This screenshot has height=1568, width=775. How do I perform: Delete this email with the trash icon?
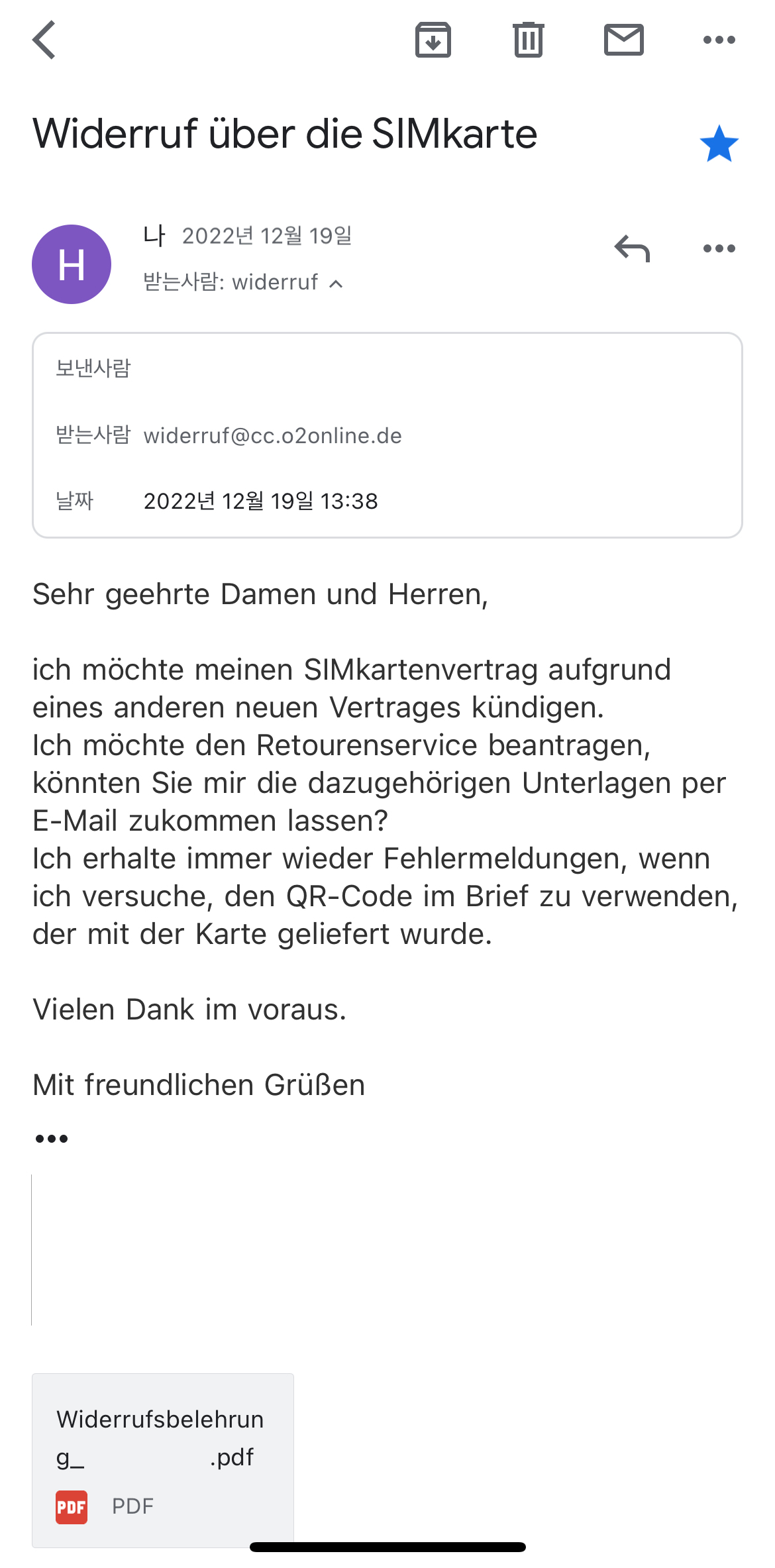(528, 40)
